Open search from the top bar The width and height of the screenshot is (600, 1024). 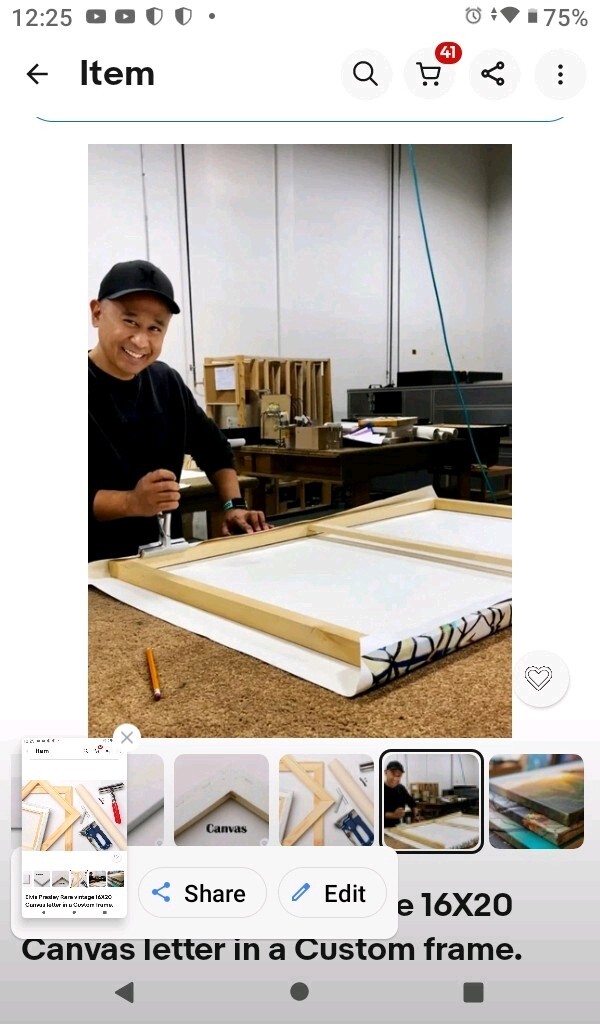(366, 74)
